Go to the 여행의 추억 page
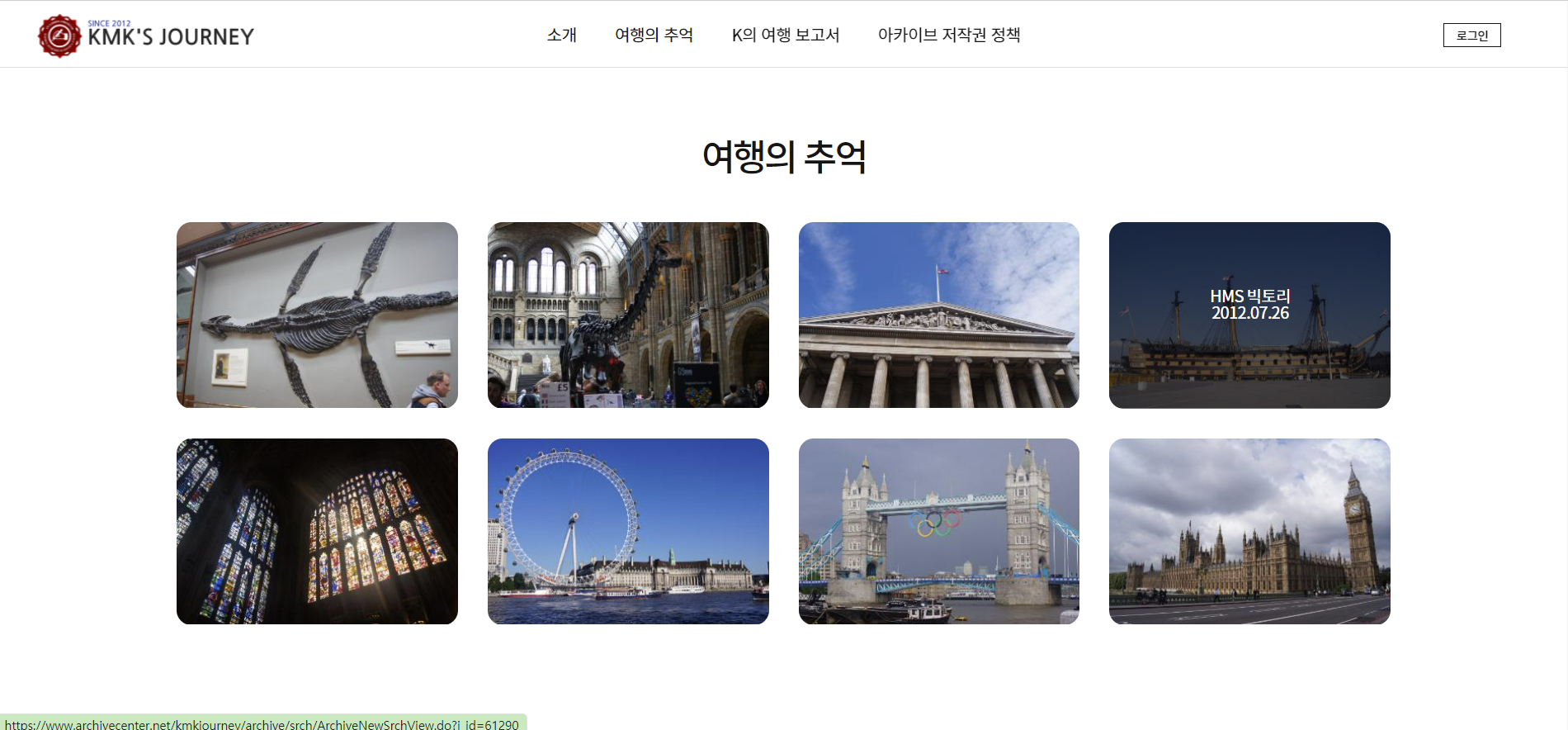1568x730 pixels. (x=654, y=35)
